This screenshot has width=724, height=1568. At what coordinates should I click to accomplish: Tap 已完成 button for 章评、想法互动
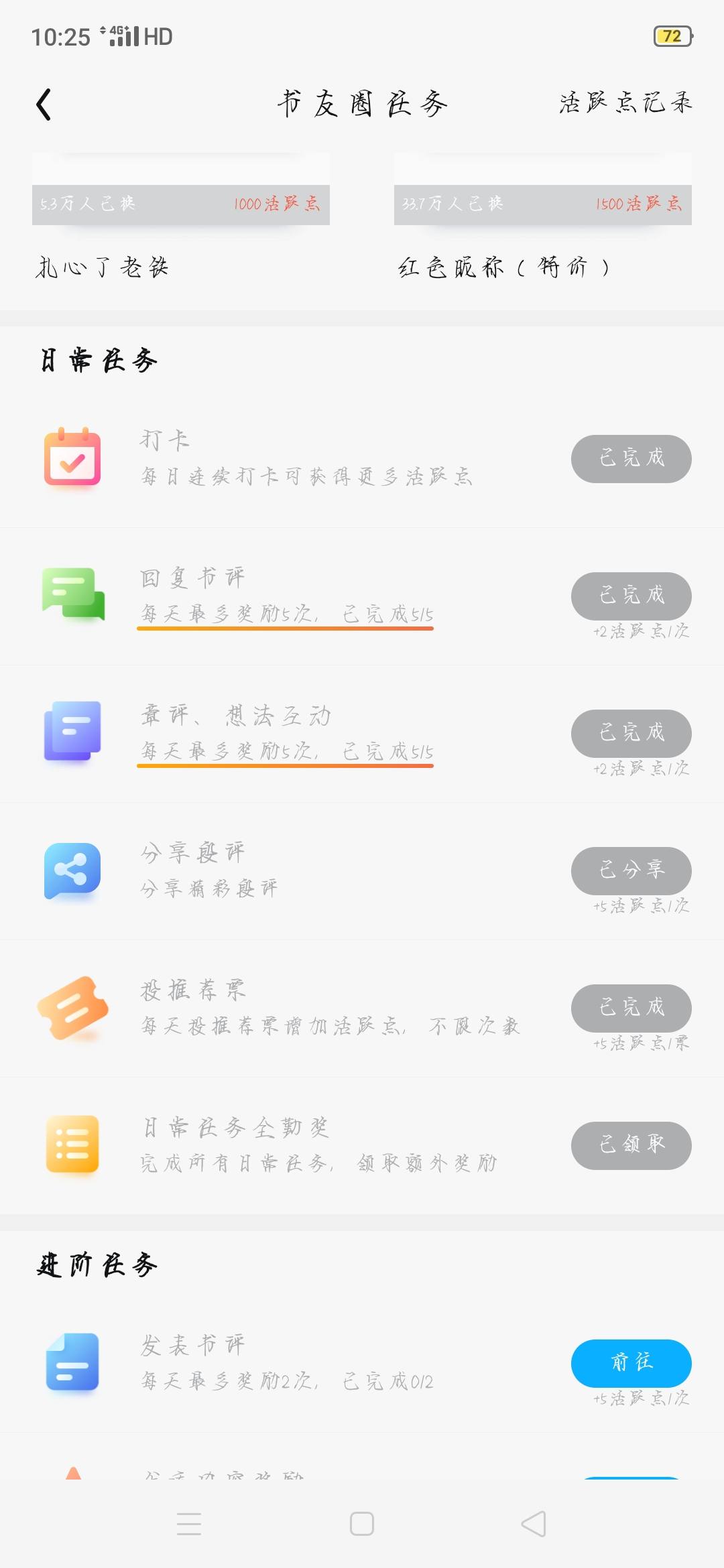(631, 733)
